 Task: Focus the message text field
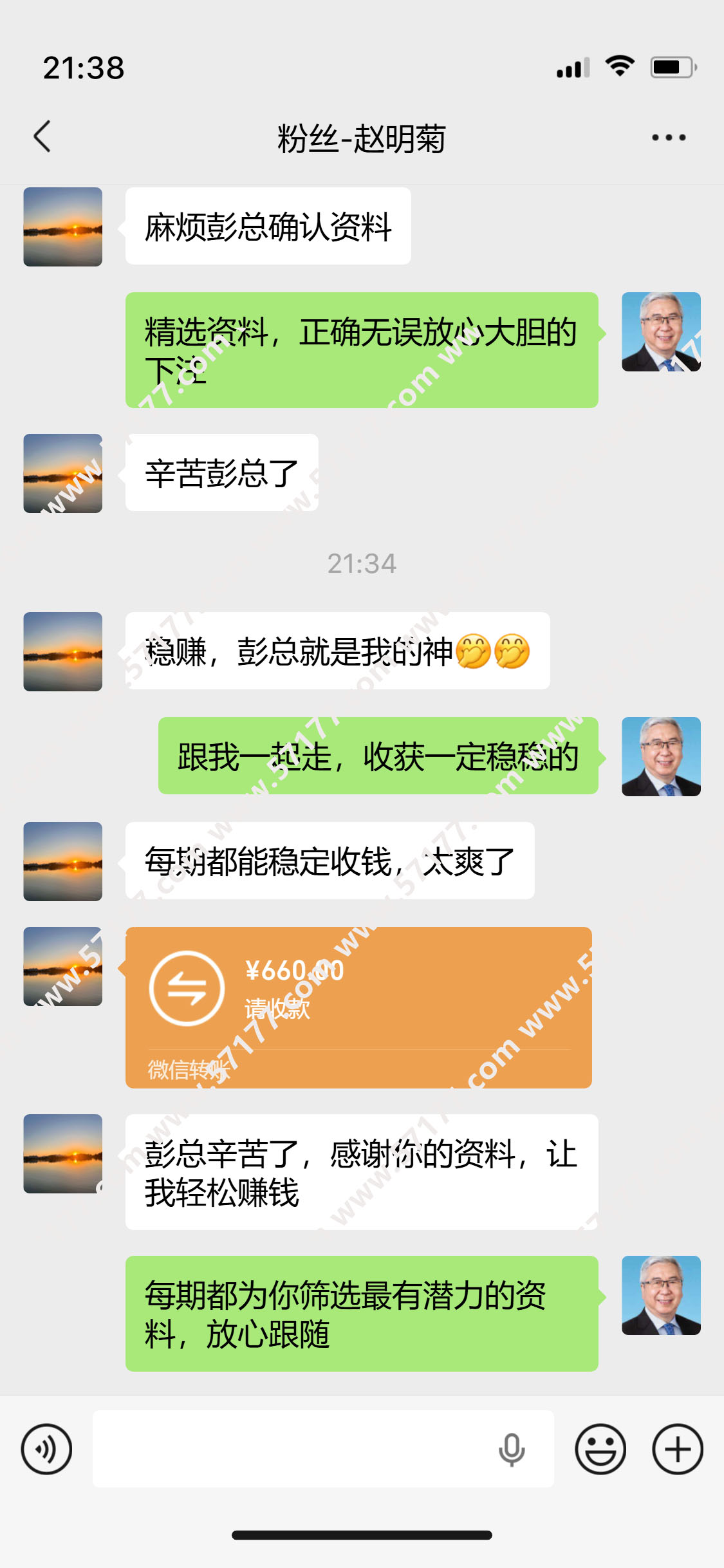(290, 1449)
